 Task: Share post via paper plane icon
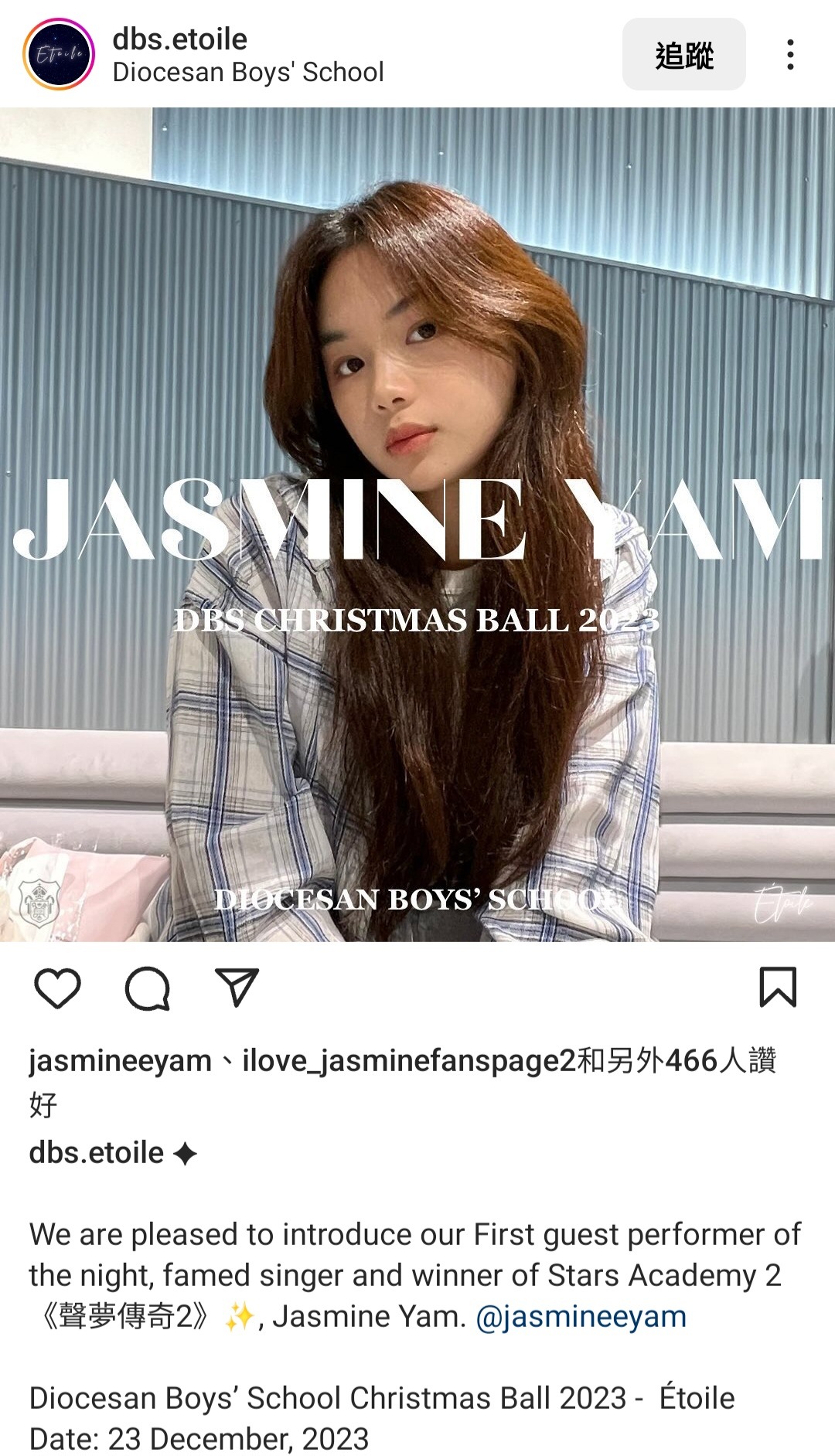pyautogui.click(x=236, y=988)
